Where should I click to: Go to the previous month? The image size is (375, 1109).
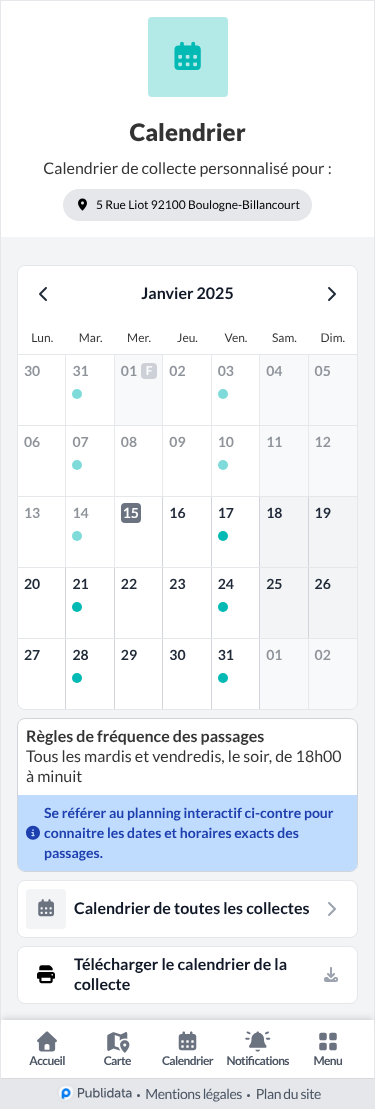point(43,294)
